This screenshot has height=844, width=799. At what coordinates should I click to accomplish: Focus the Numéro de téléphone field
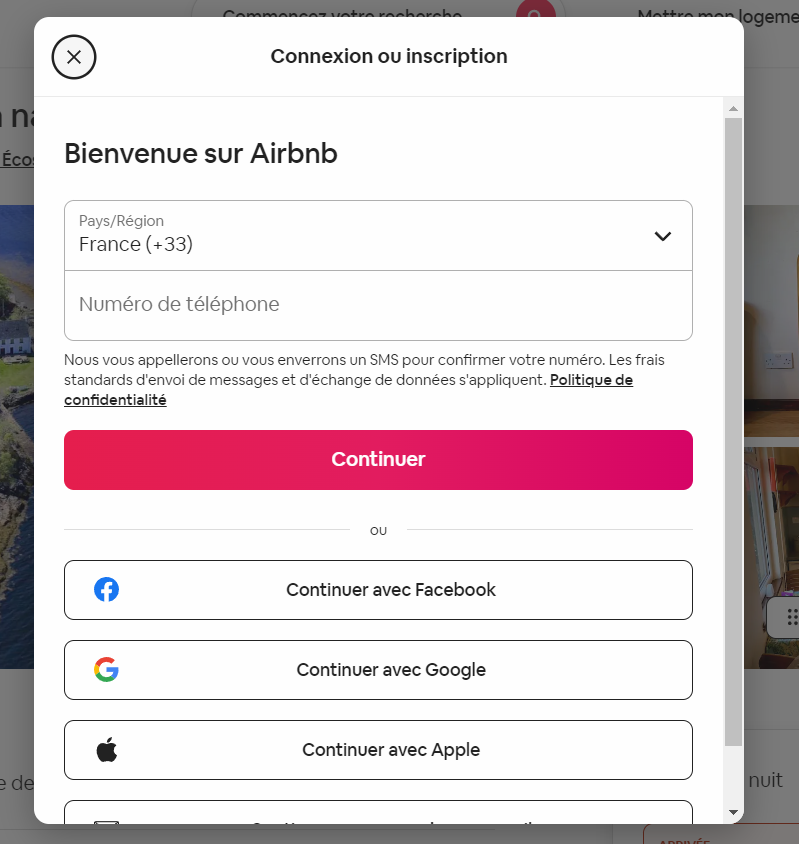378,305
